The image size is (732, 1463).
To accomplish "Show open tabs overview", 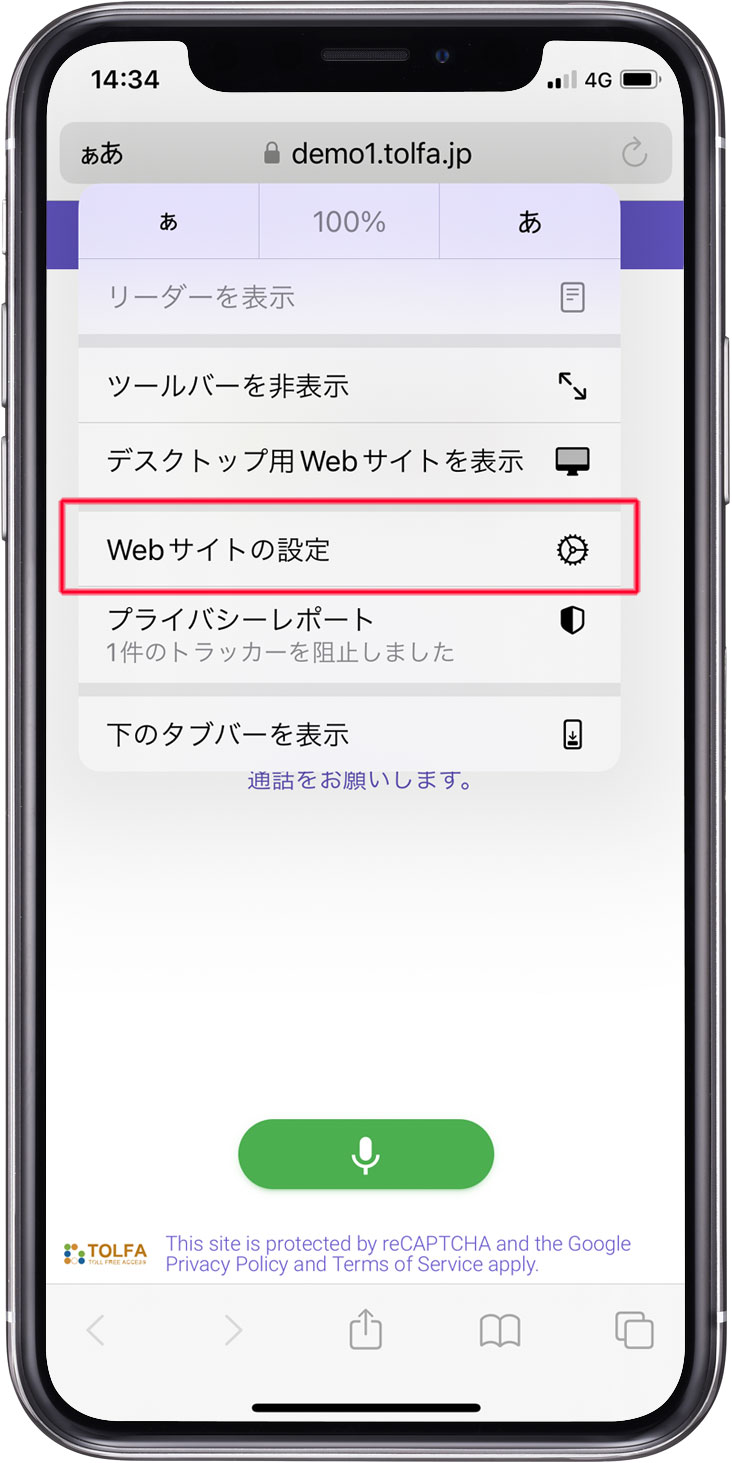I will pyautogui.click(x=634, y=1330).
